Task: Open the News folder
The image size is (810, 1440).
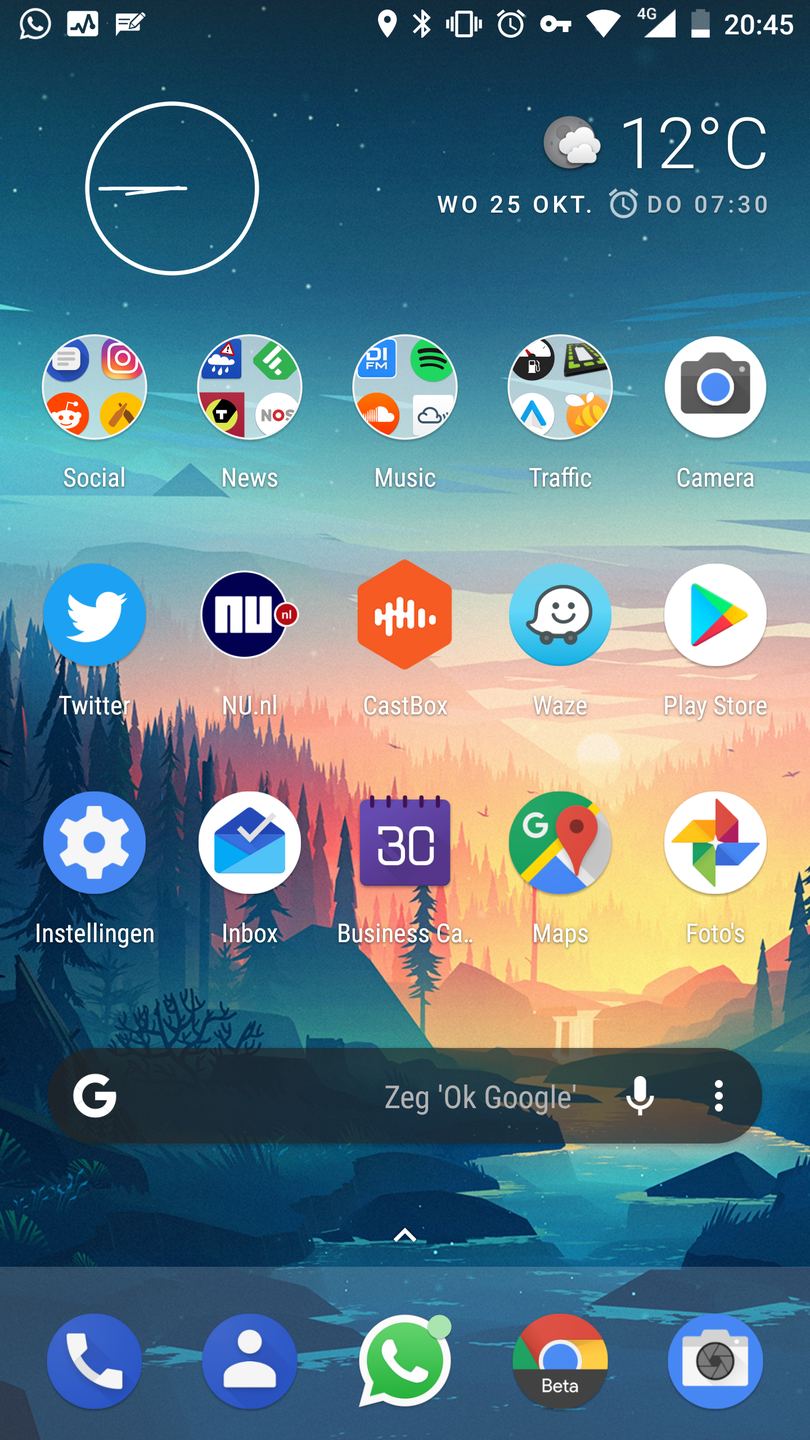Action: 250,388
